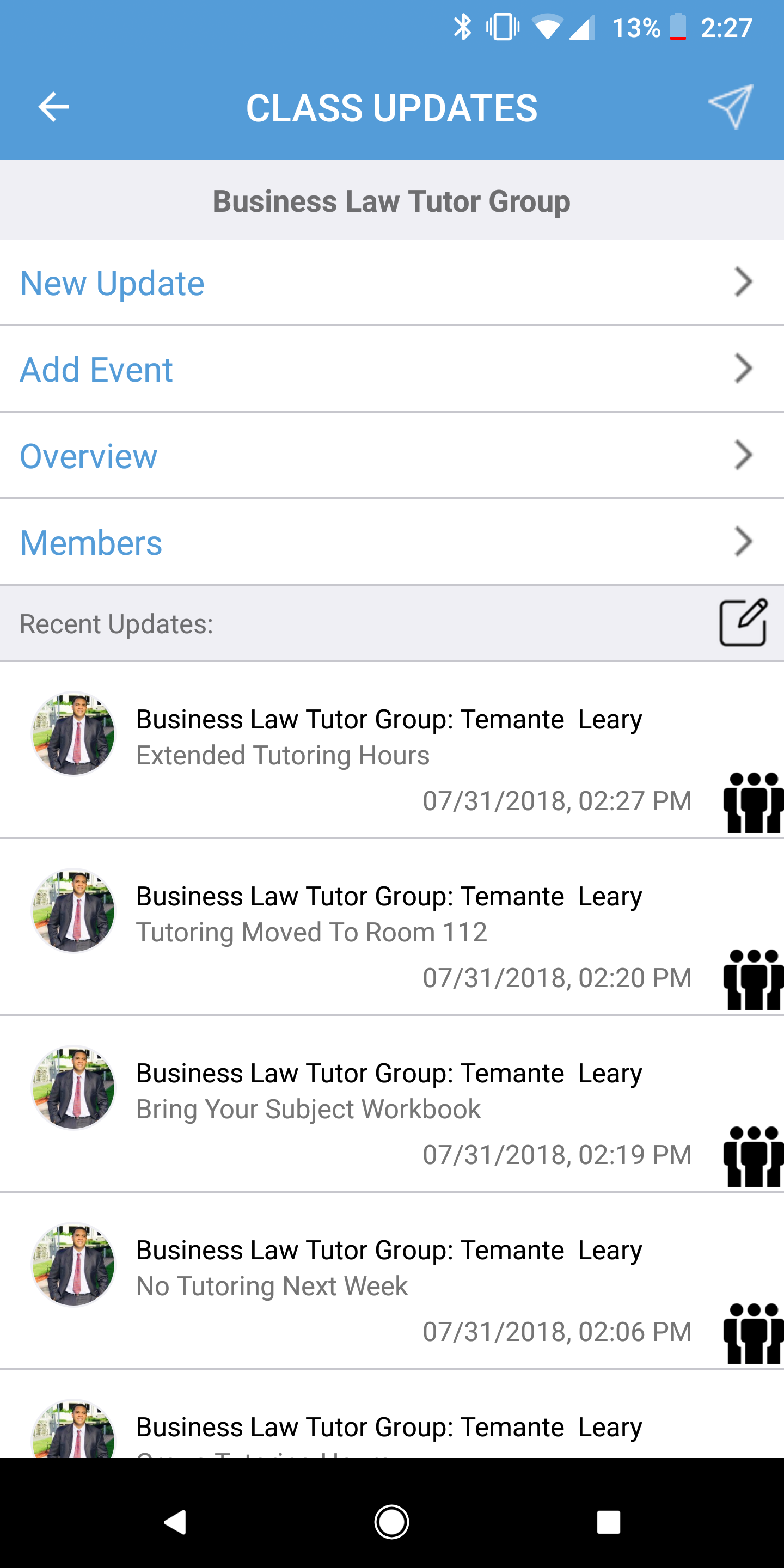784x1568 pixels.
Task: Open New Update
Action: [392, 283]
